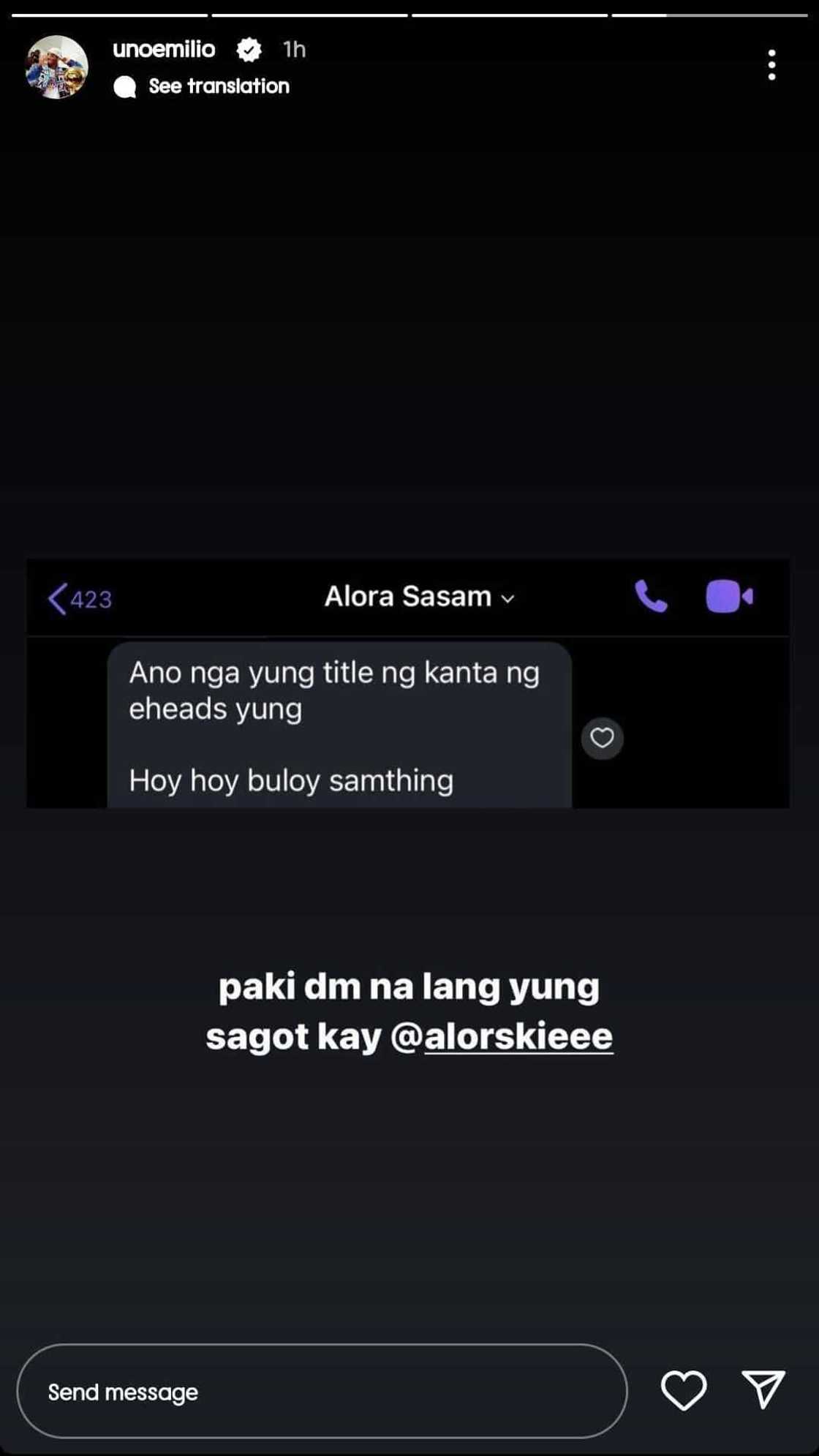This screenshot has height=1456, width=819.
Task: Open unoemilio's profile picture
Action: [x=57, y=67]
